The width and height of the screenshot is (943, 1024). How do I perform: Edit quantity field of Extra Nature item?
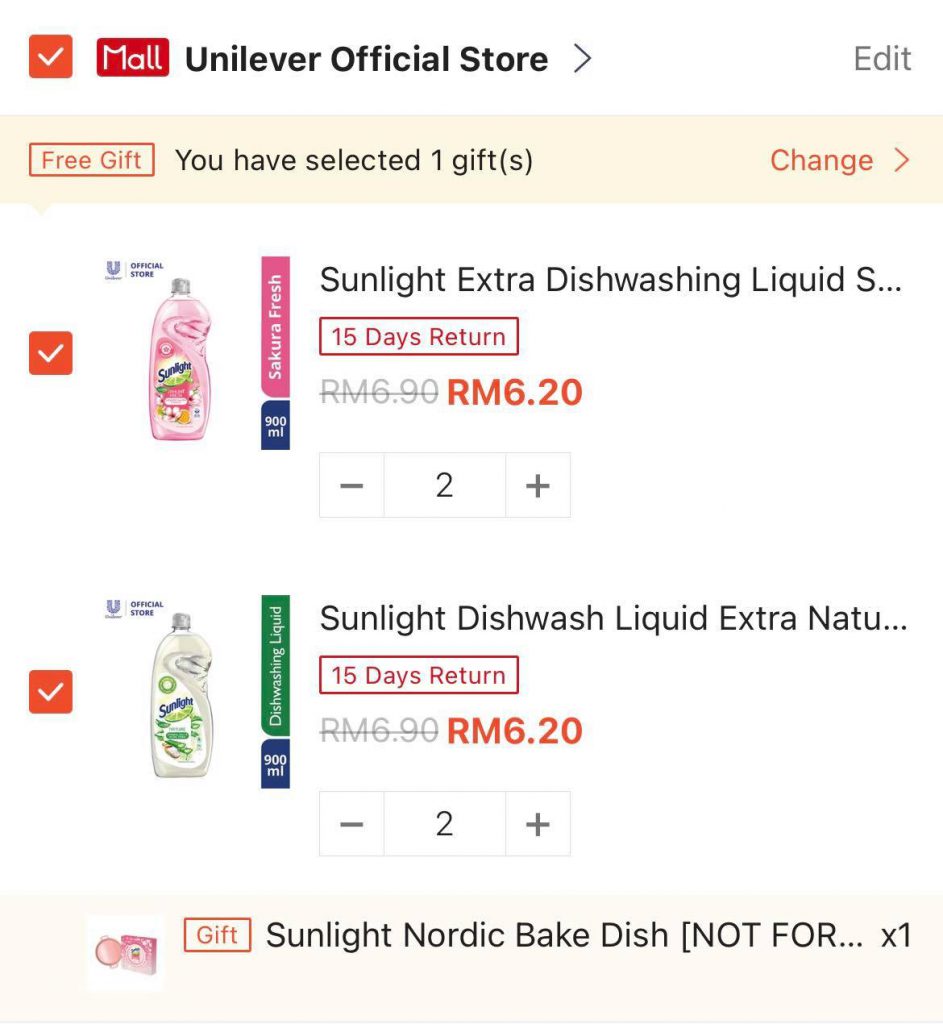444,824
